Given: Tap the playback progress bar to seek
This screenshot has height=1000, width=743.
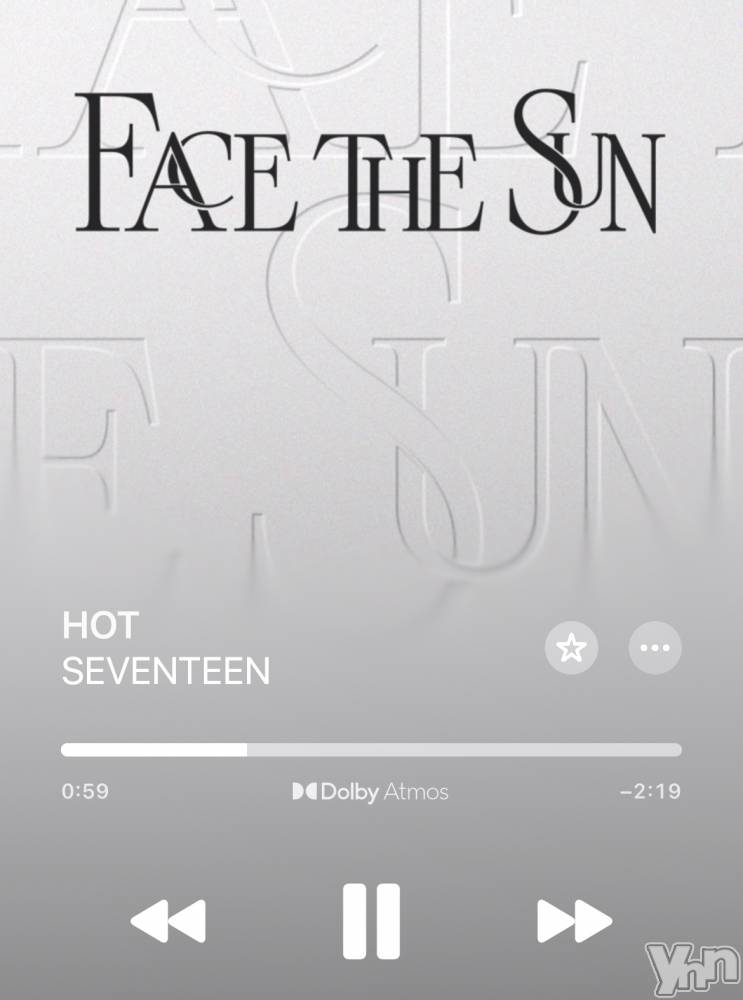Looking at the screenshot, I should click(371, 750).
